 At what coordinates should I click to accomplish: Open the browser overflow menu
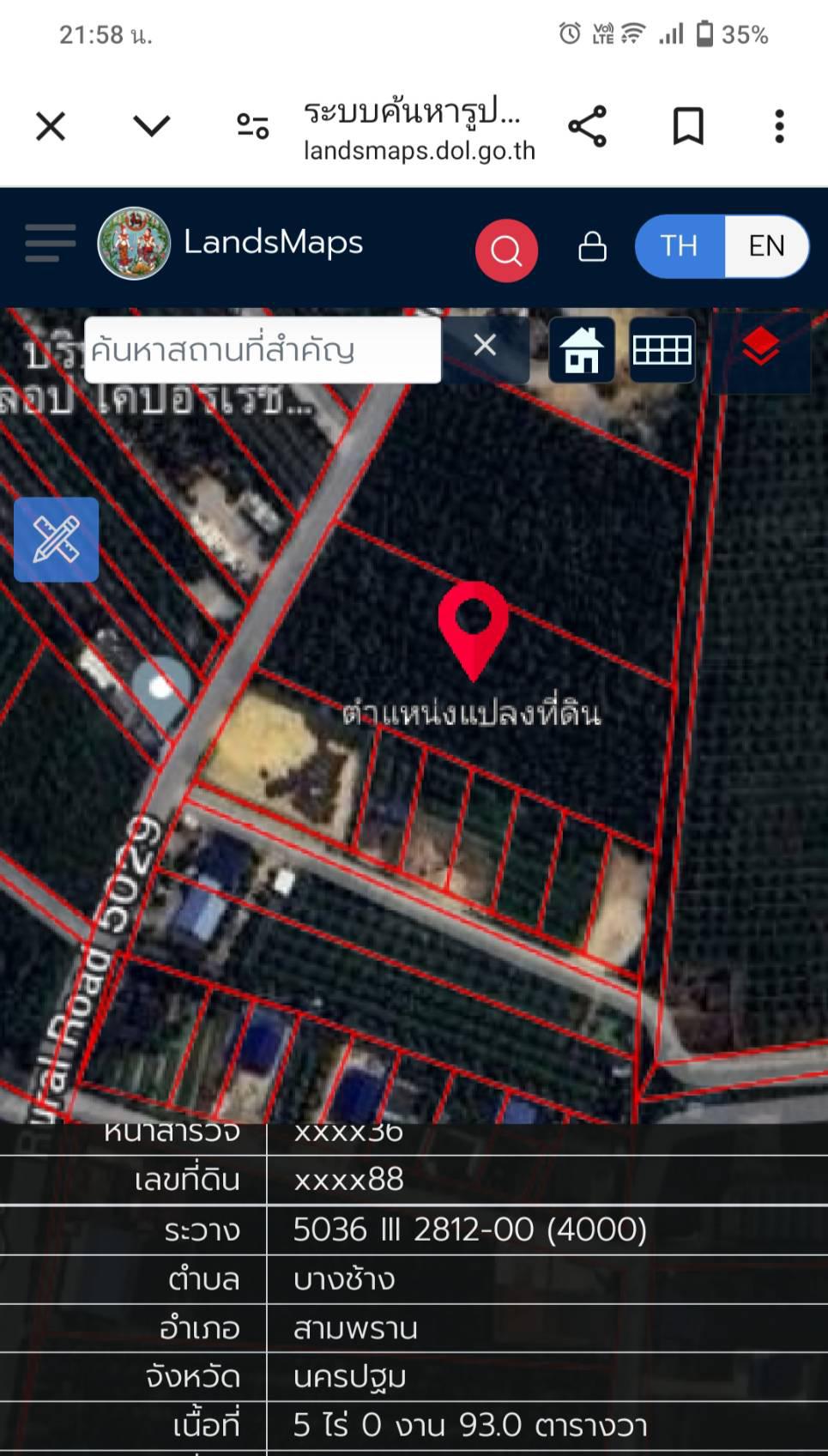click(x=779, y=127)
